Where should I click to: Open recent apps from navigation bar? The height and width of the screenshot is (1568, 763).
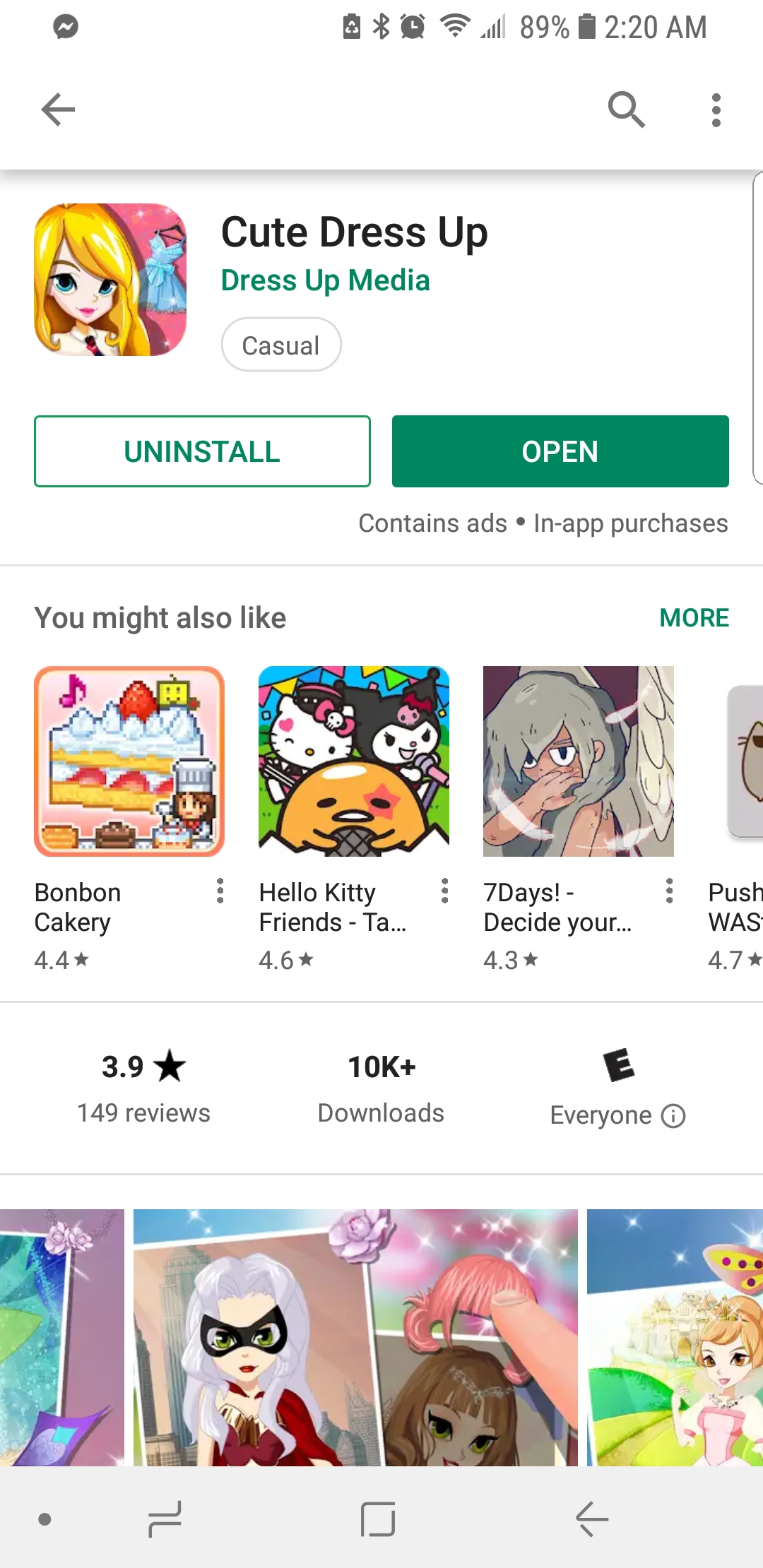coord(165,1519)
